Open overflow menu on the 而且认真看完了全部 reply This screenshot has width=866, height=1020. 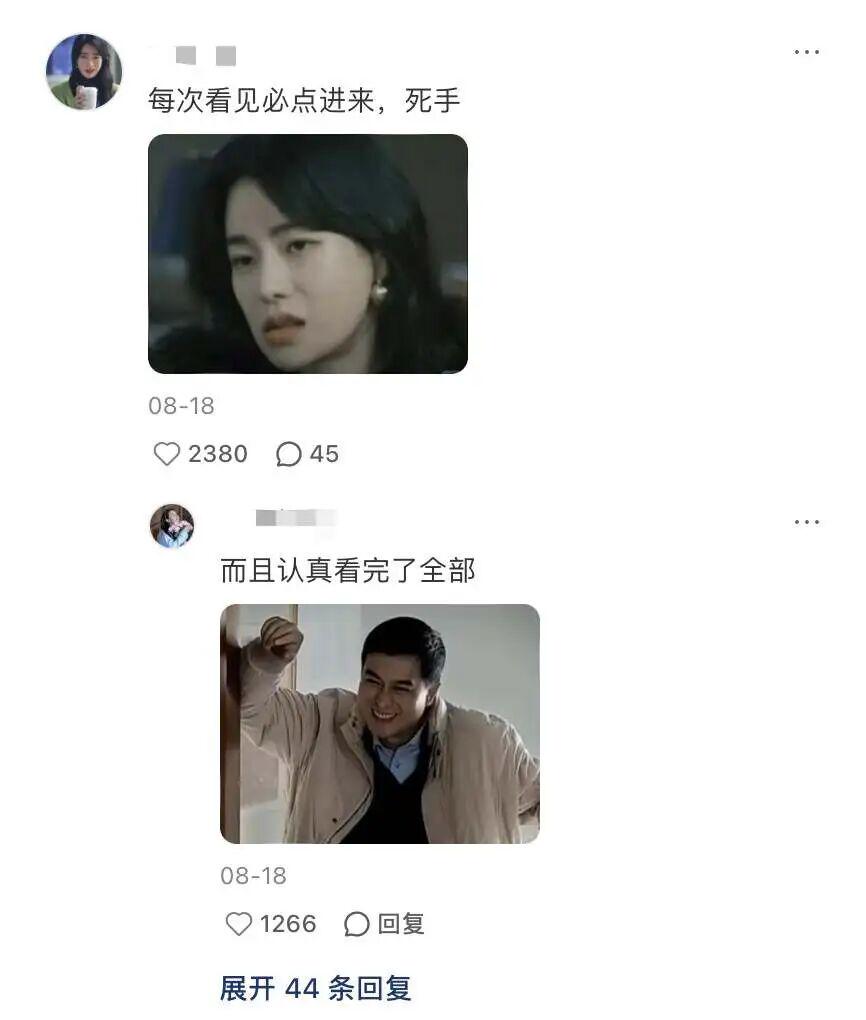tap(807, 522)
